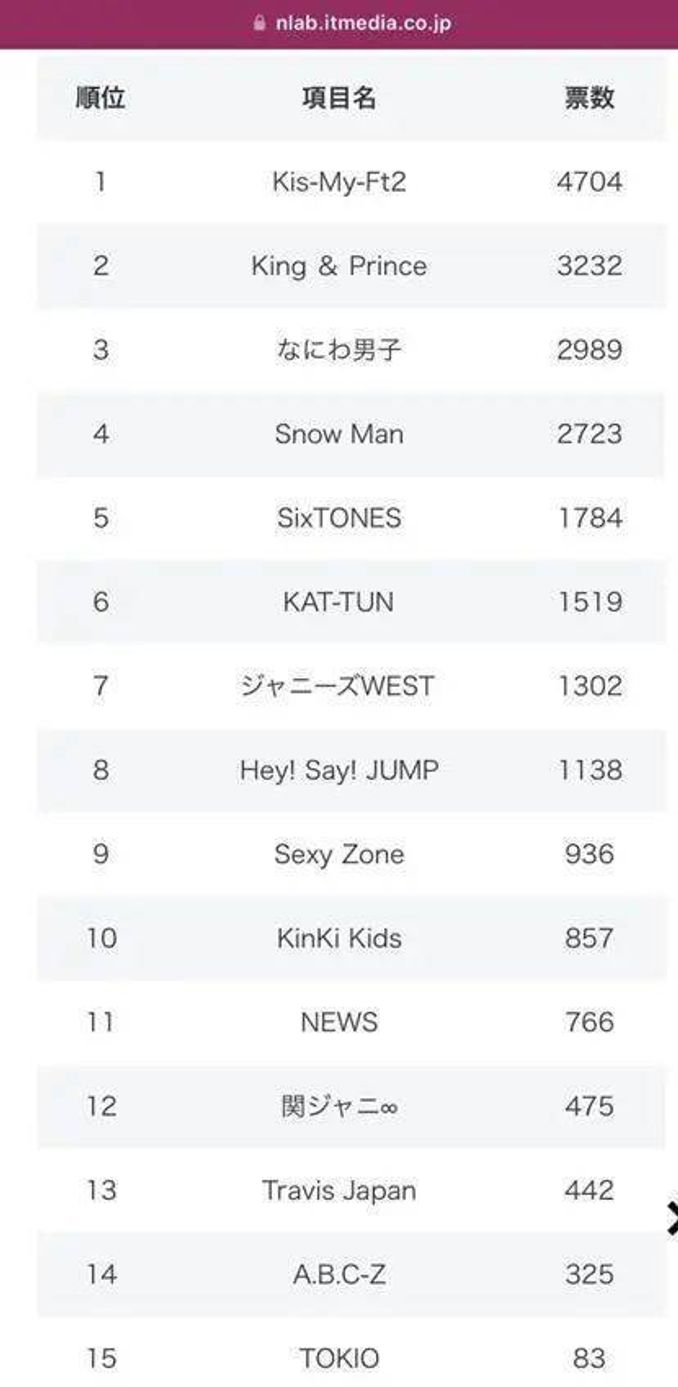The image size is (678, 1387).
Task: Tap the nlab.itmedia.co.jp address bar
Action: [352, 22]
